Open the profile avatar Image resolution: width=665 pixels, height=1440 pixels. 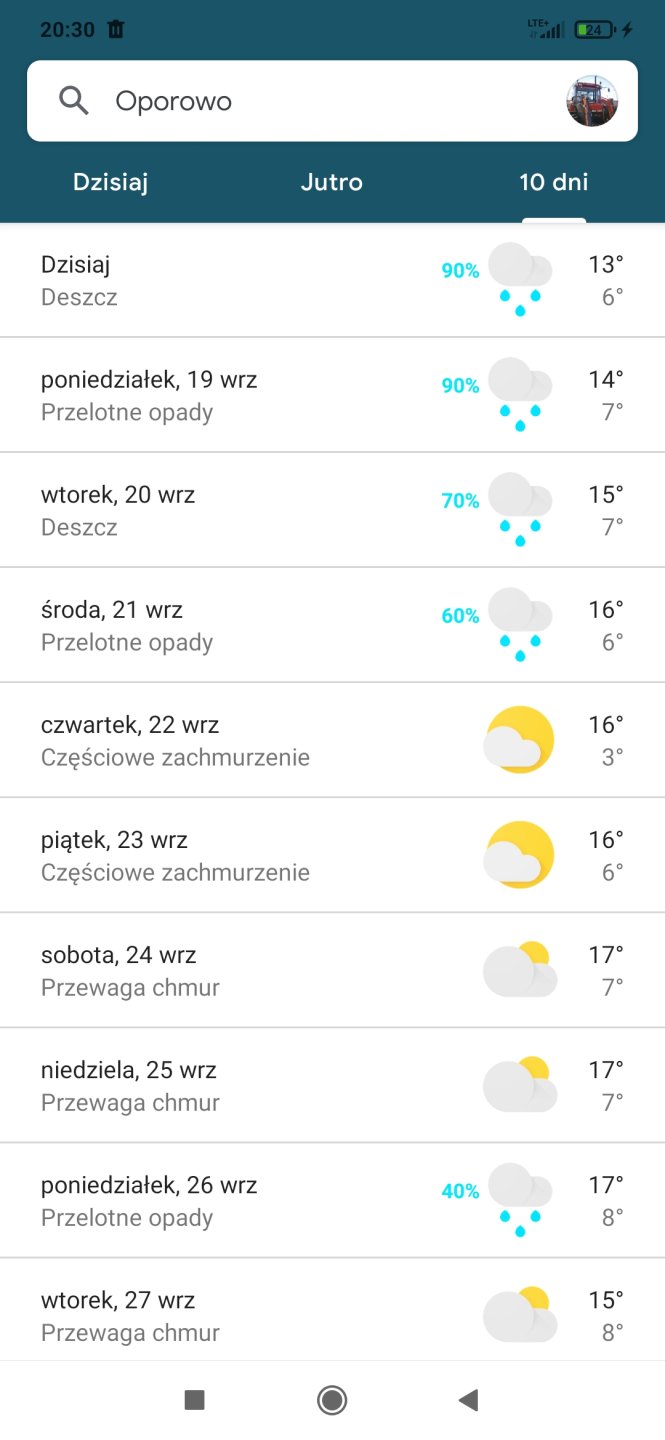(592, 101)
